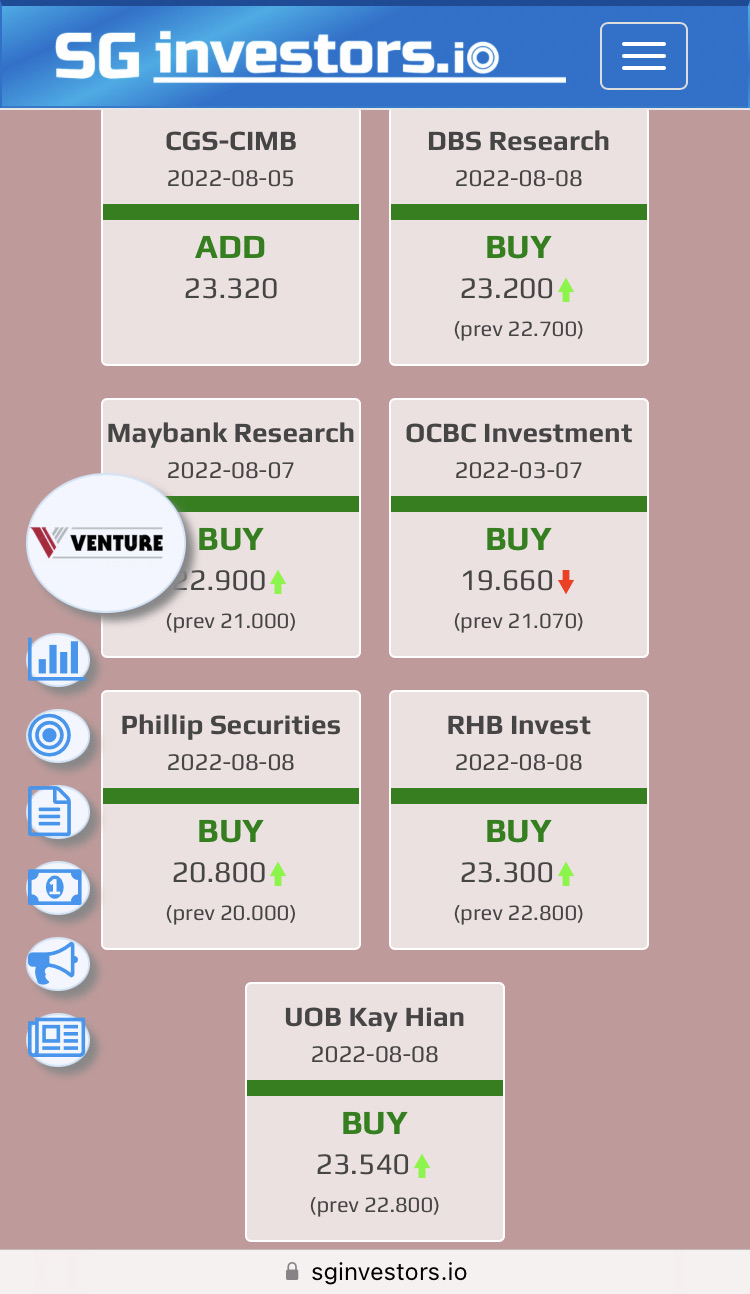View the DBS Research BUY card
750x1294 pixels.
519,240
